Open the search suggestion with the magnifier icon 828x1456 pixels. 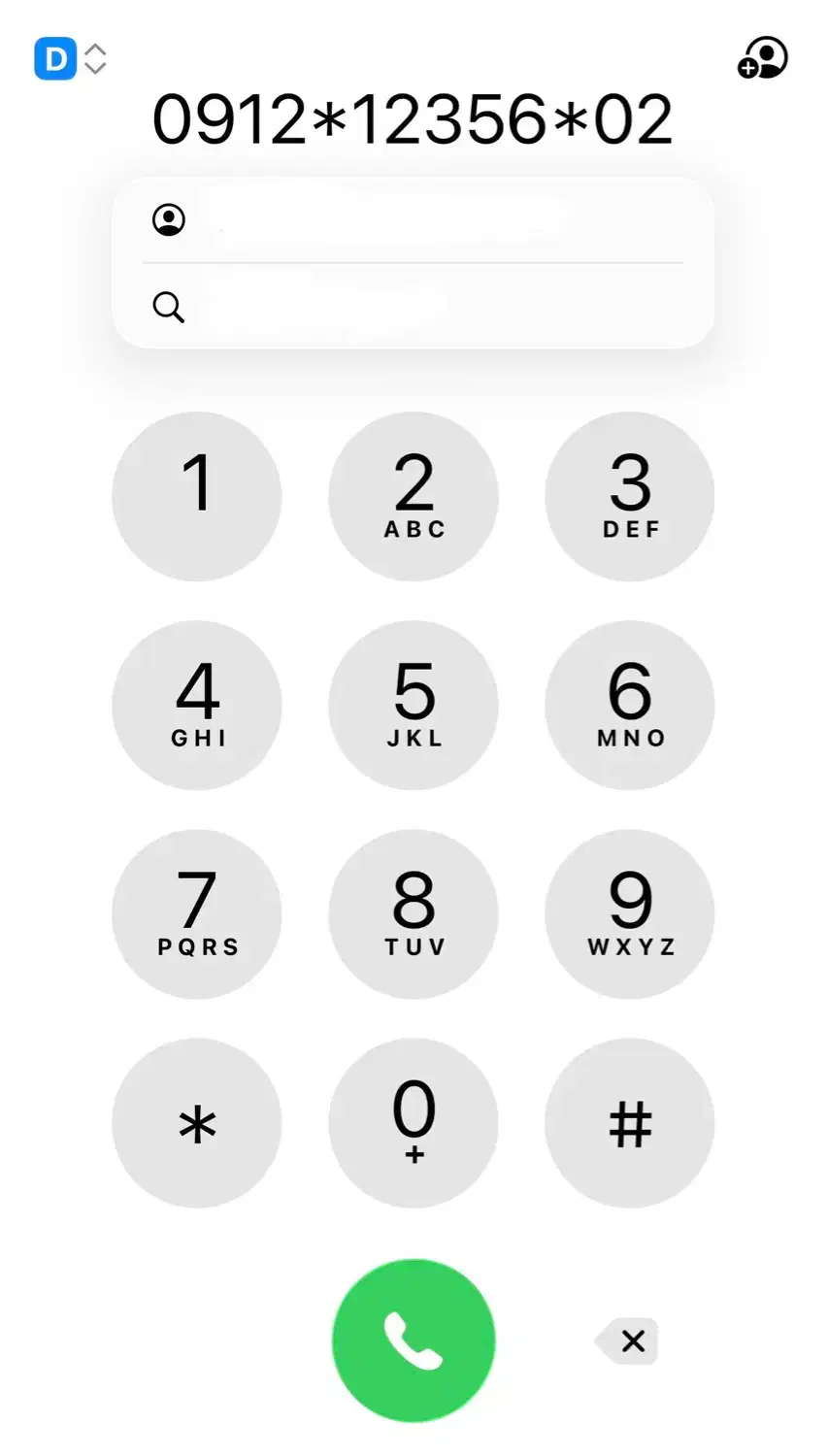point(413,307)
